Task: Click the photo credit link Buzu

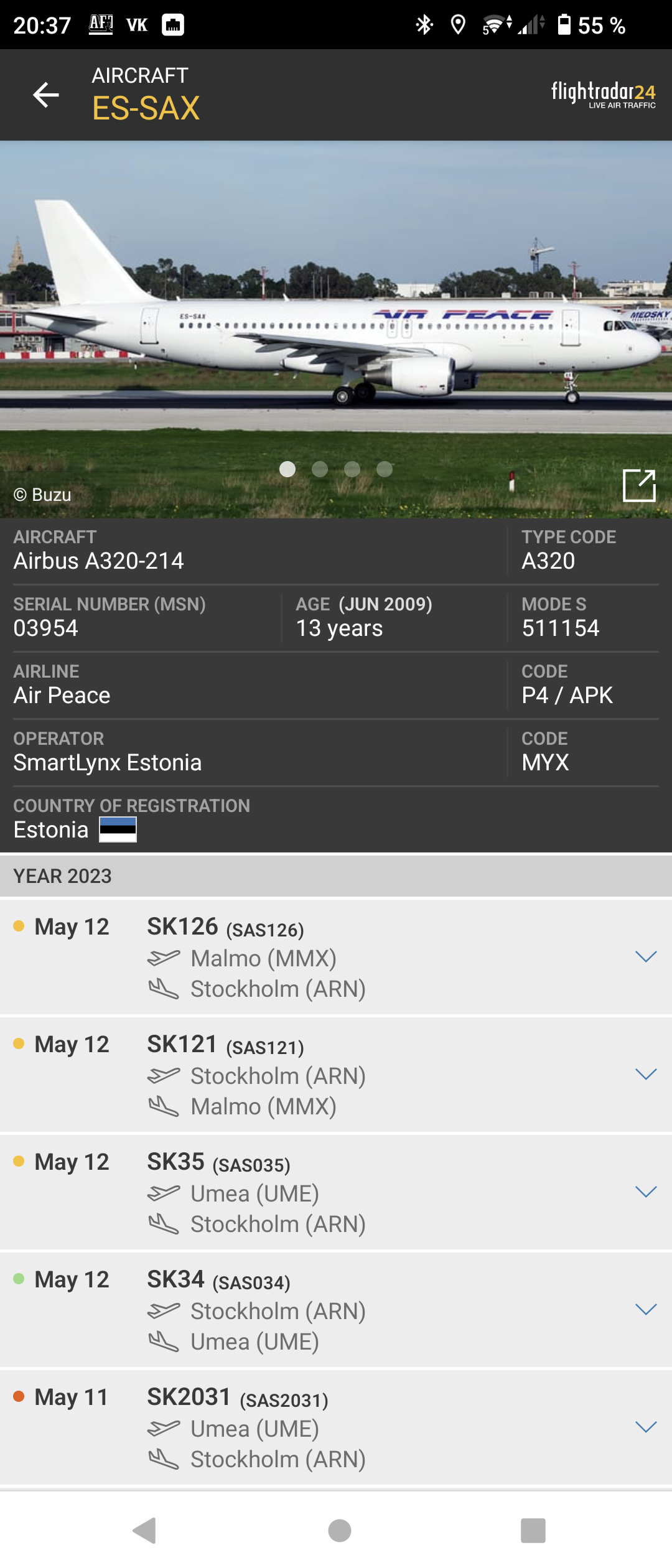Action: pos(41,495)
